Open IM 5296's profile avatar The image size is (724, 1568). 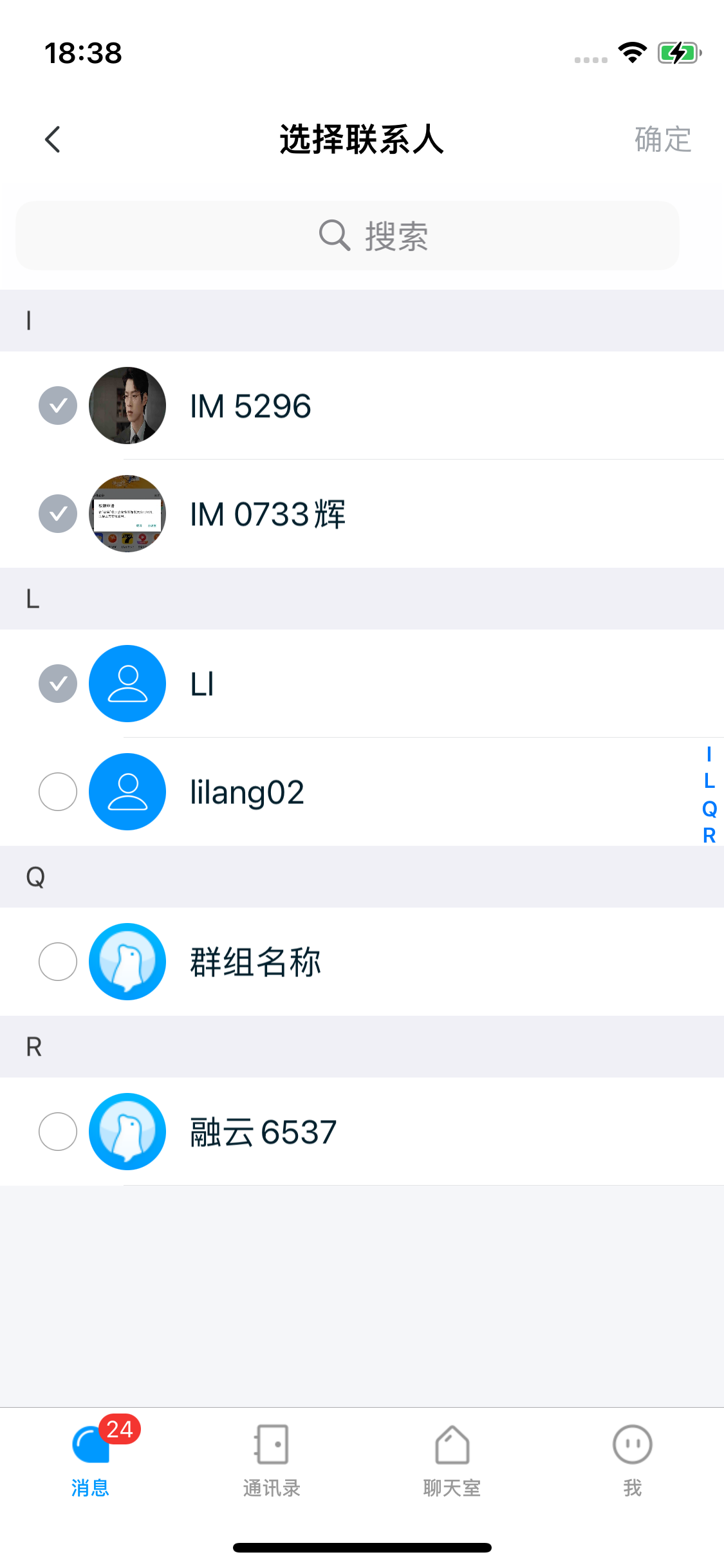[127, 405]
